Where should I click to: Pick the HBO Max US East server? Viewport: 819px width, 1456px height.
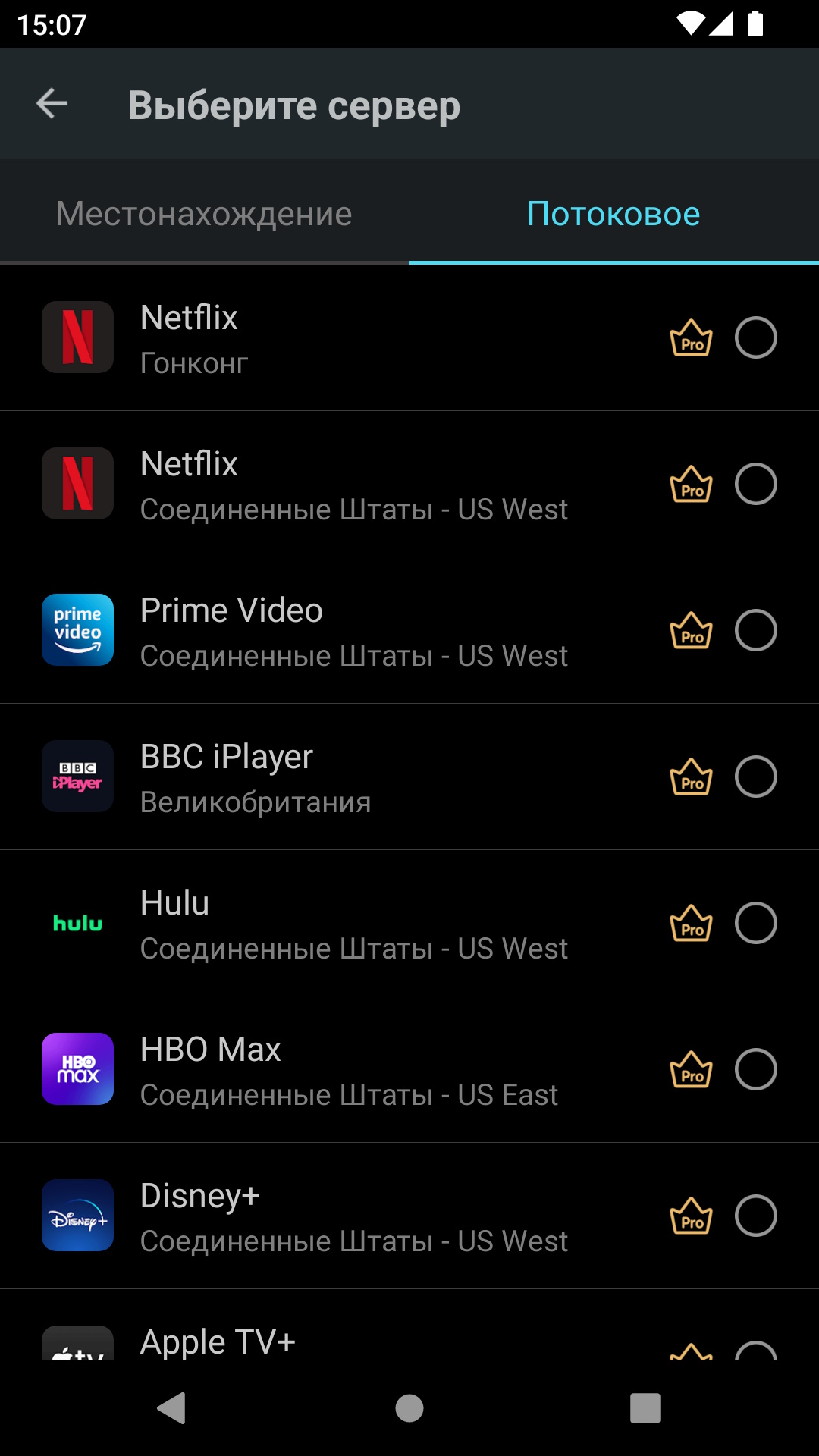(x=755, y=1070)
